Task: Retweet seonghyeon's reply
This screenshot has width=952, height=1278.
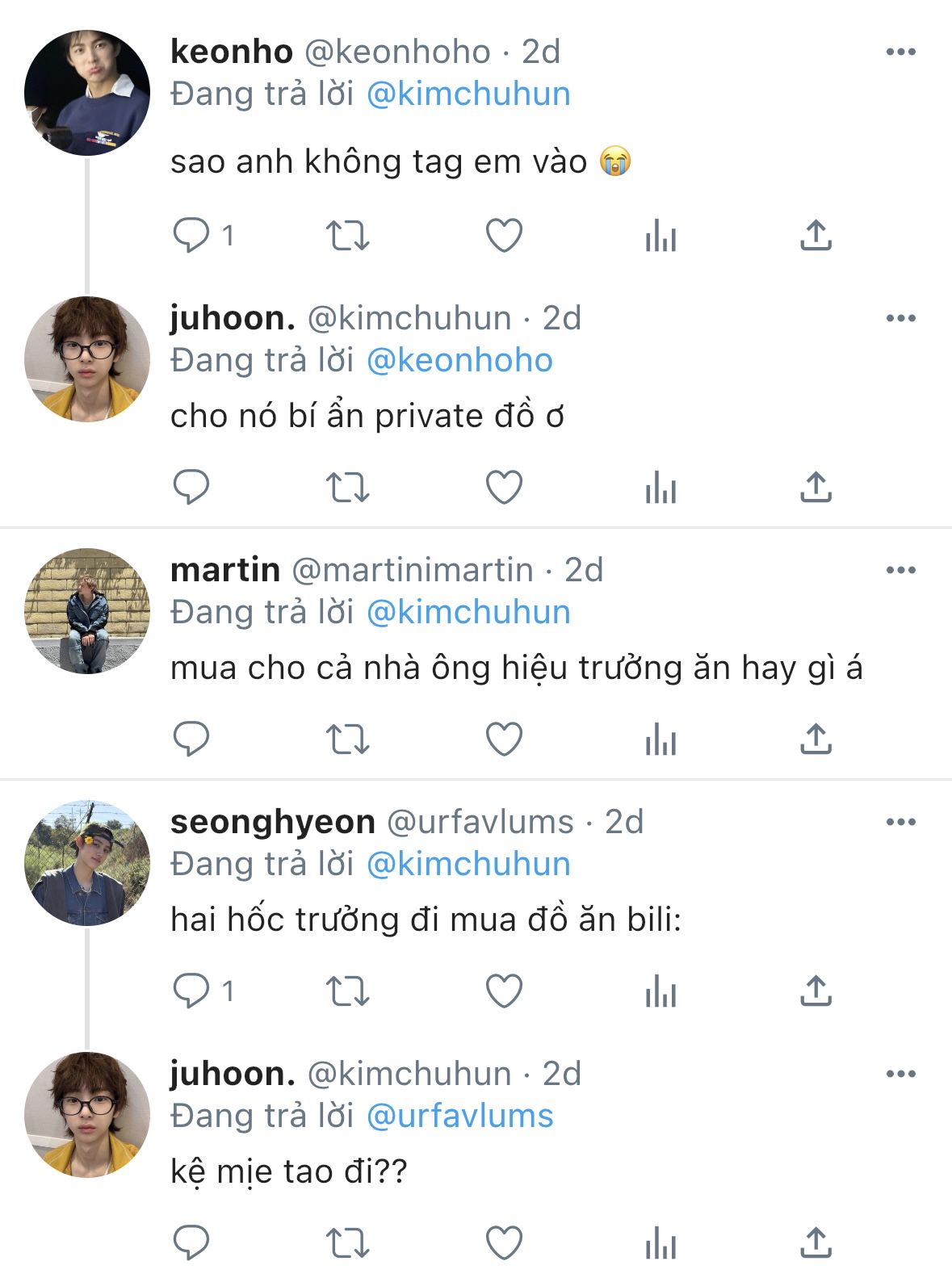Action: click(x=348, y=991)
